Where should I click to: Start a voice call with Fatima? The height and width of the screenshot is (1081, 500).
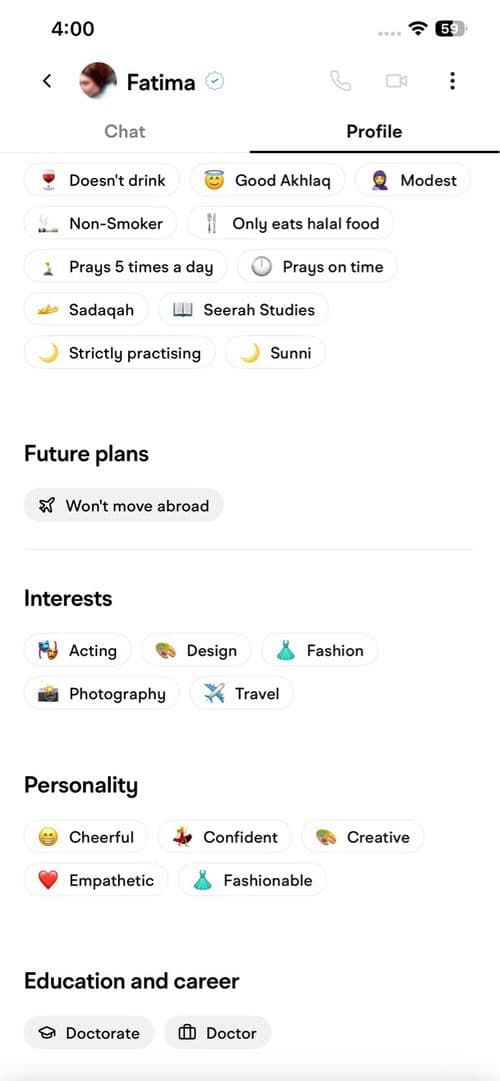341,81
